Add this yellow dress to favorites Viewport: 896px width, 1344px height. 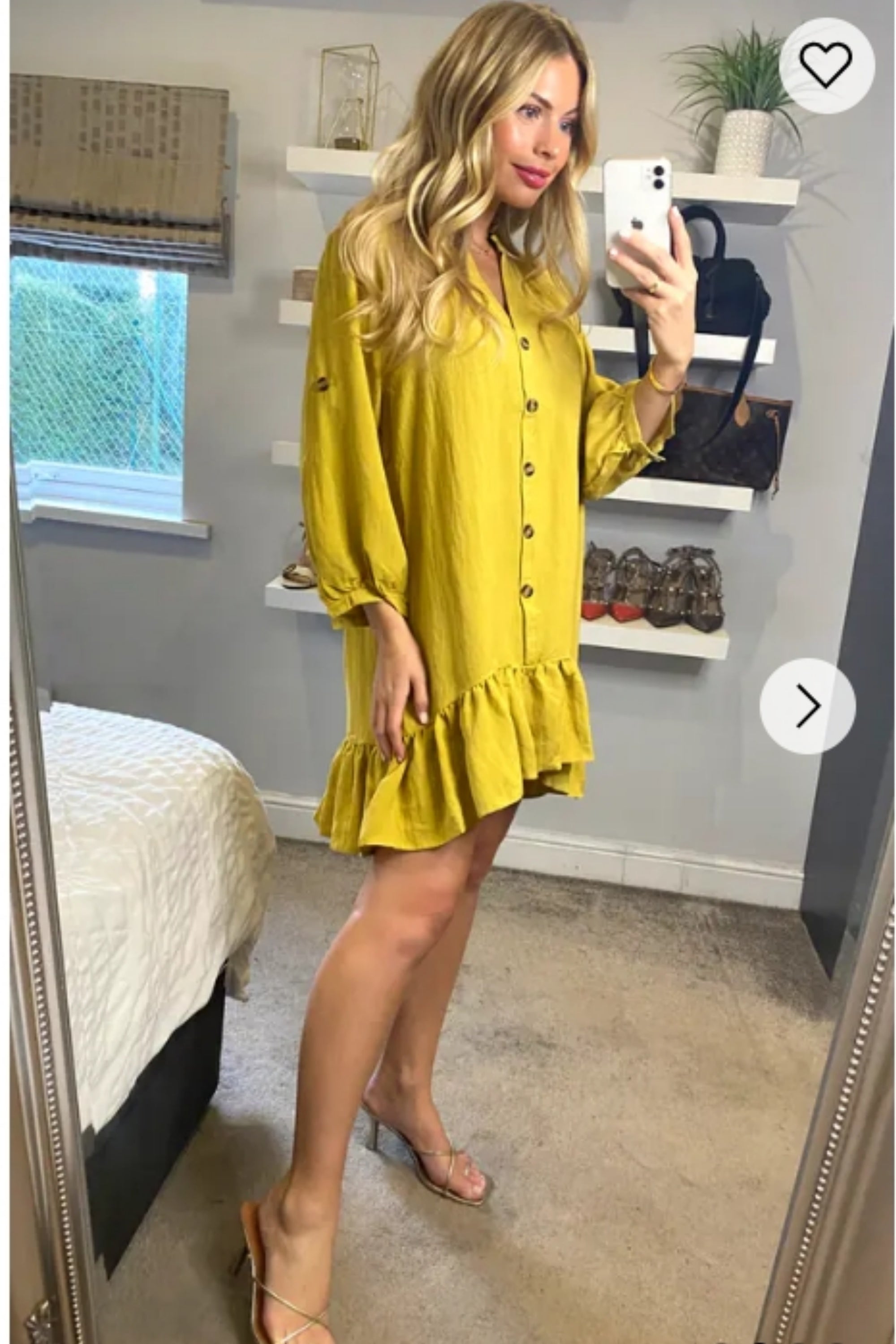click(x=826, y=65)
